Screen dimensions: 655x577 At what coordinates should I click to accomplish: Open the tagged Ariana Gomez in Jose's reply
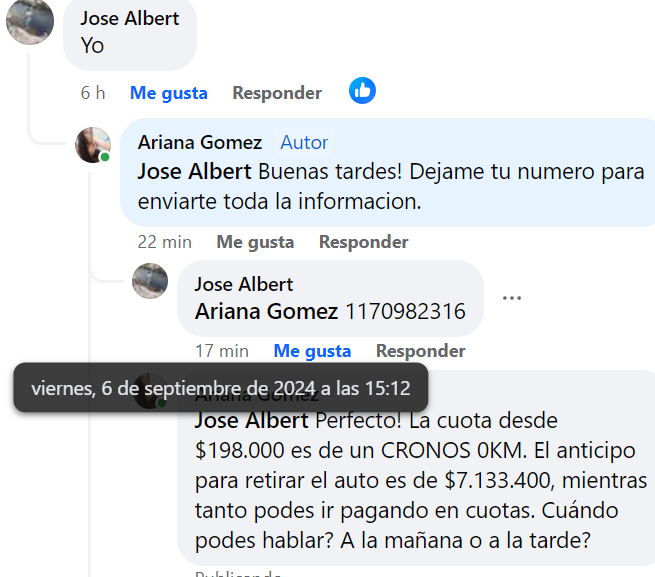(x=266, y=311)
